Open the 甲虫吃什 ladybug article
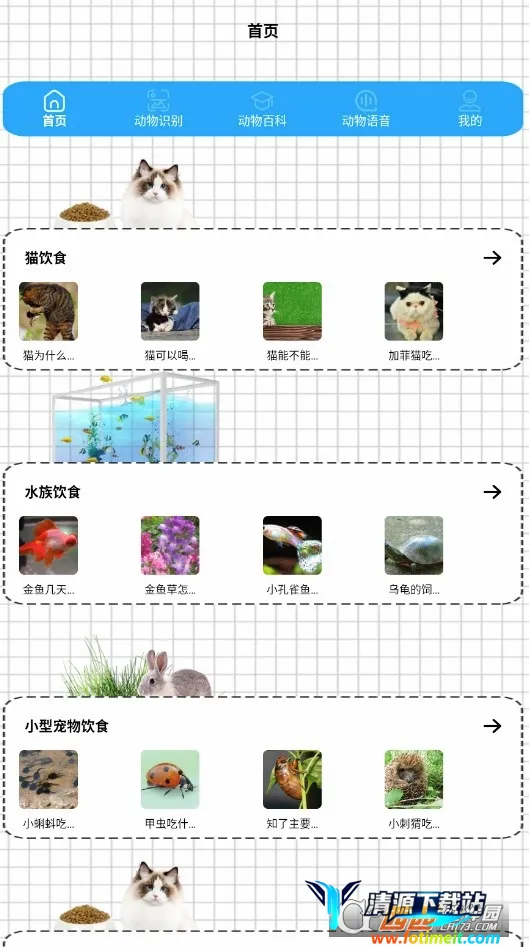Viewport: 529px width, 947px height. click(x=170, y=789)
